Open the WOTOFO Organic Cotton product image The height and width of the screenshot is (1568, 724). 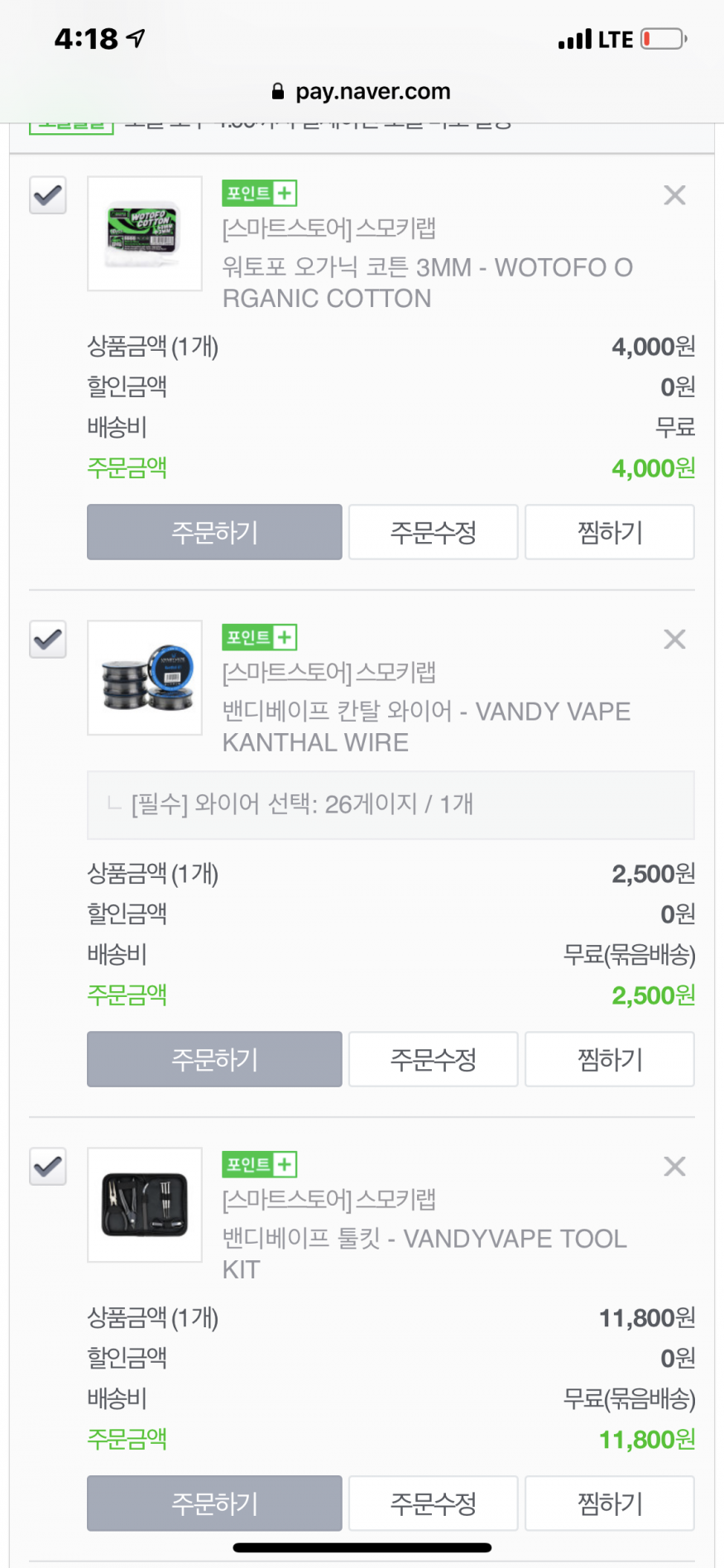click(145, 233)
